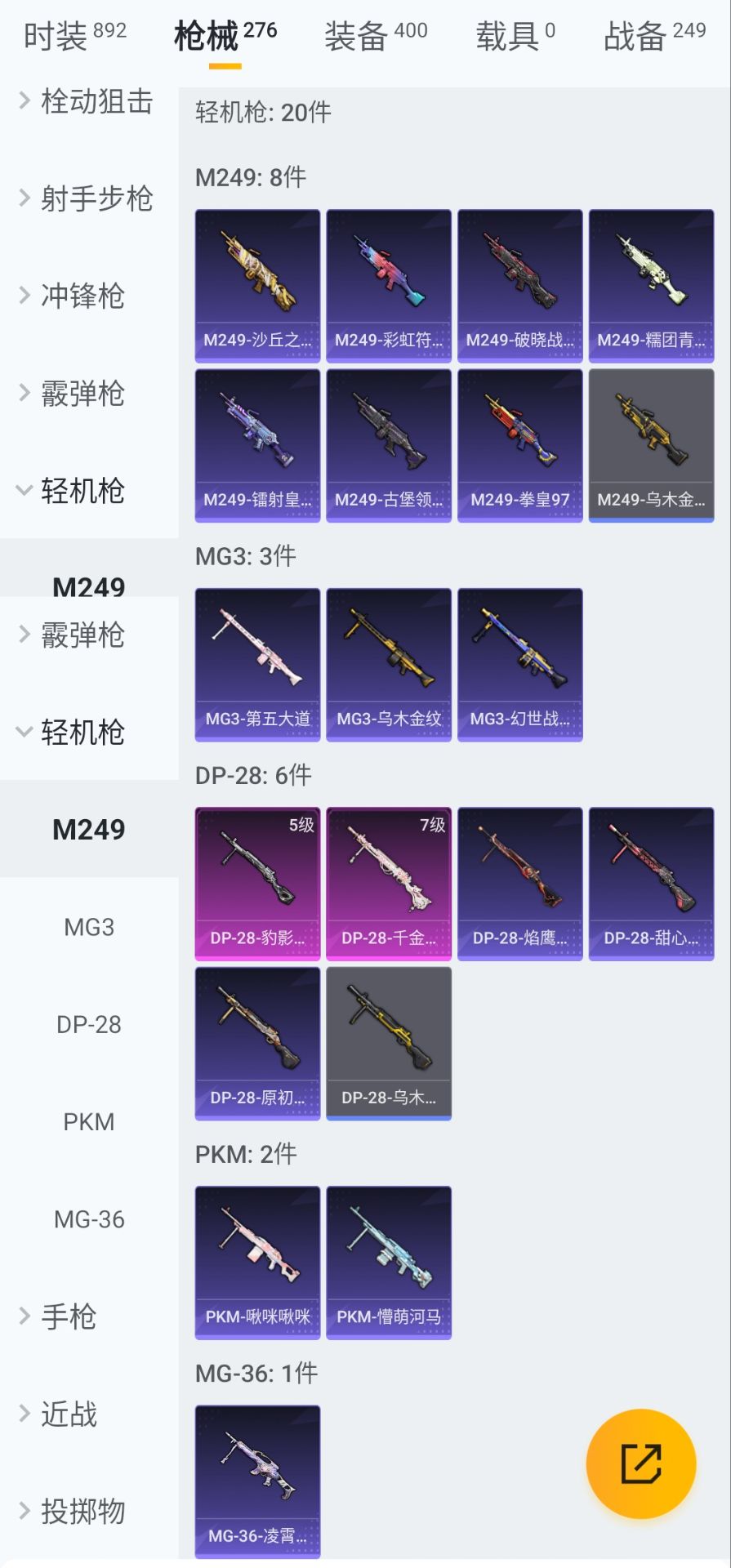Jump to PKM in the sidebar

[x=89, y=1121]
